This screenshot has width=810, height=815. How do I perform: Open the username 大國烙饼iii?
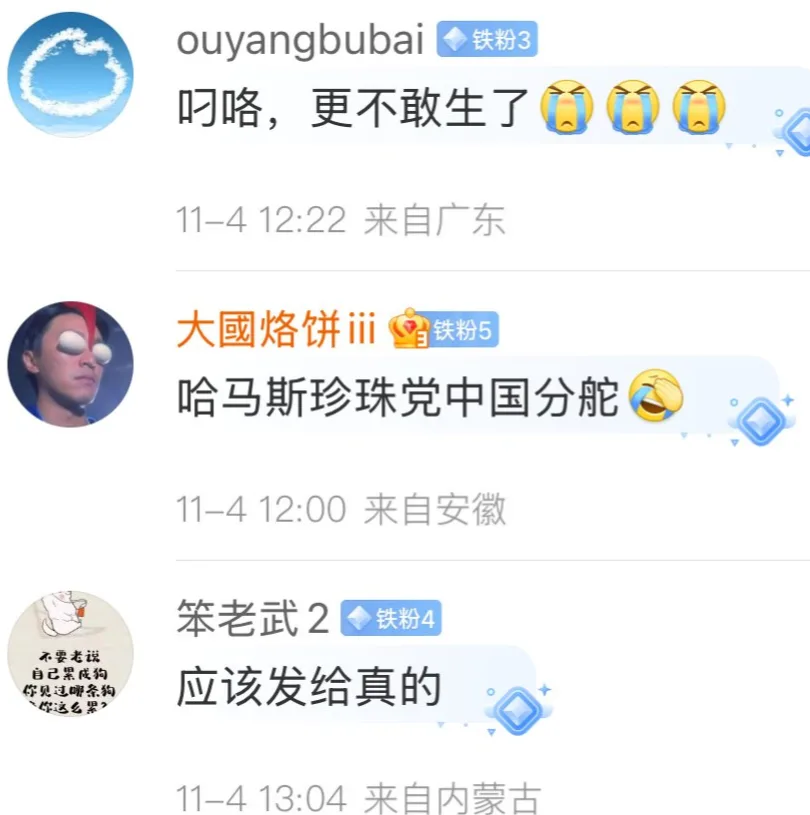[x=275, y=330]
